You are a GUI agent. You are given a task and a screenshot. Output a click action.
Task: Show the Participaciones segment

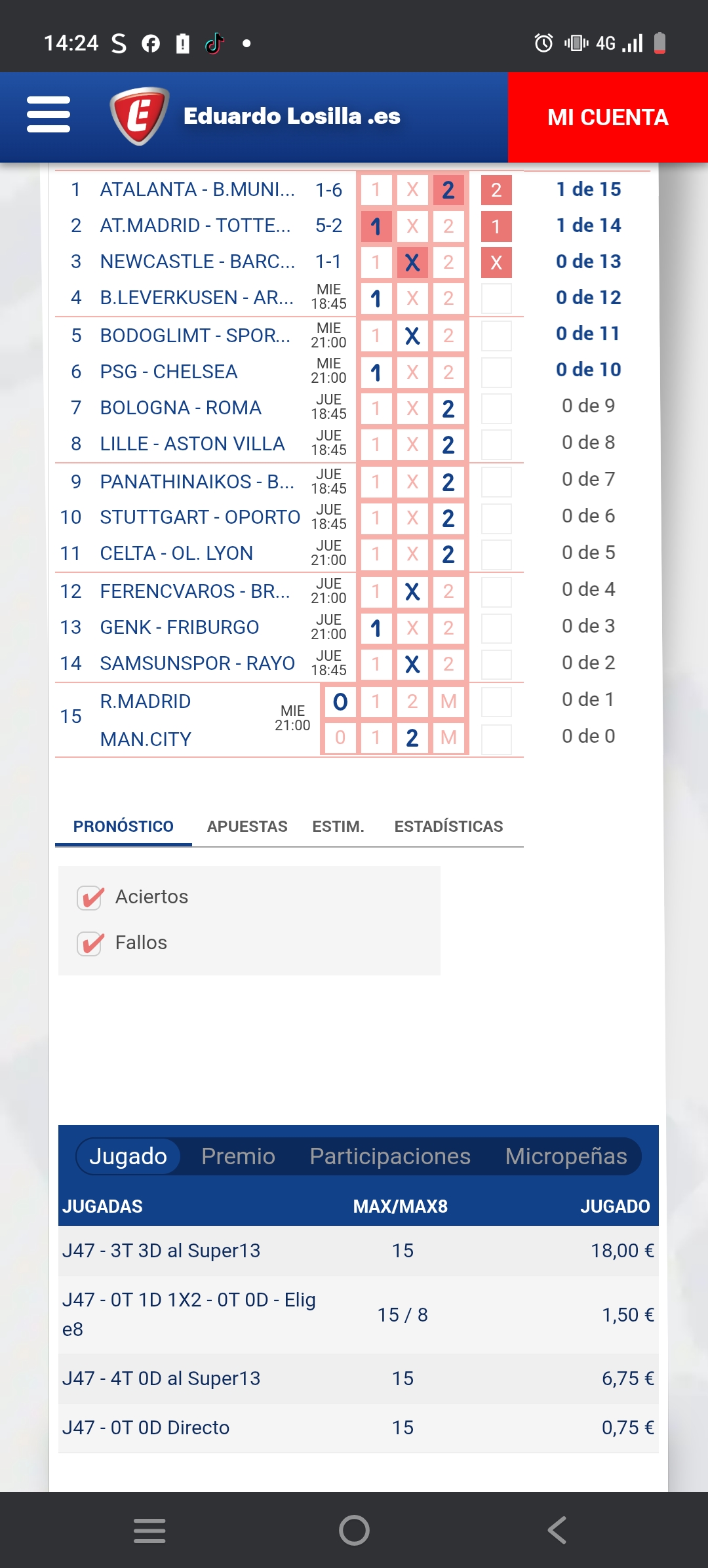(x=390, y=1156)
